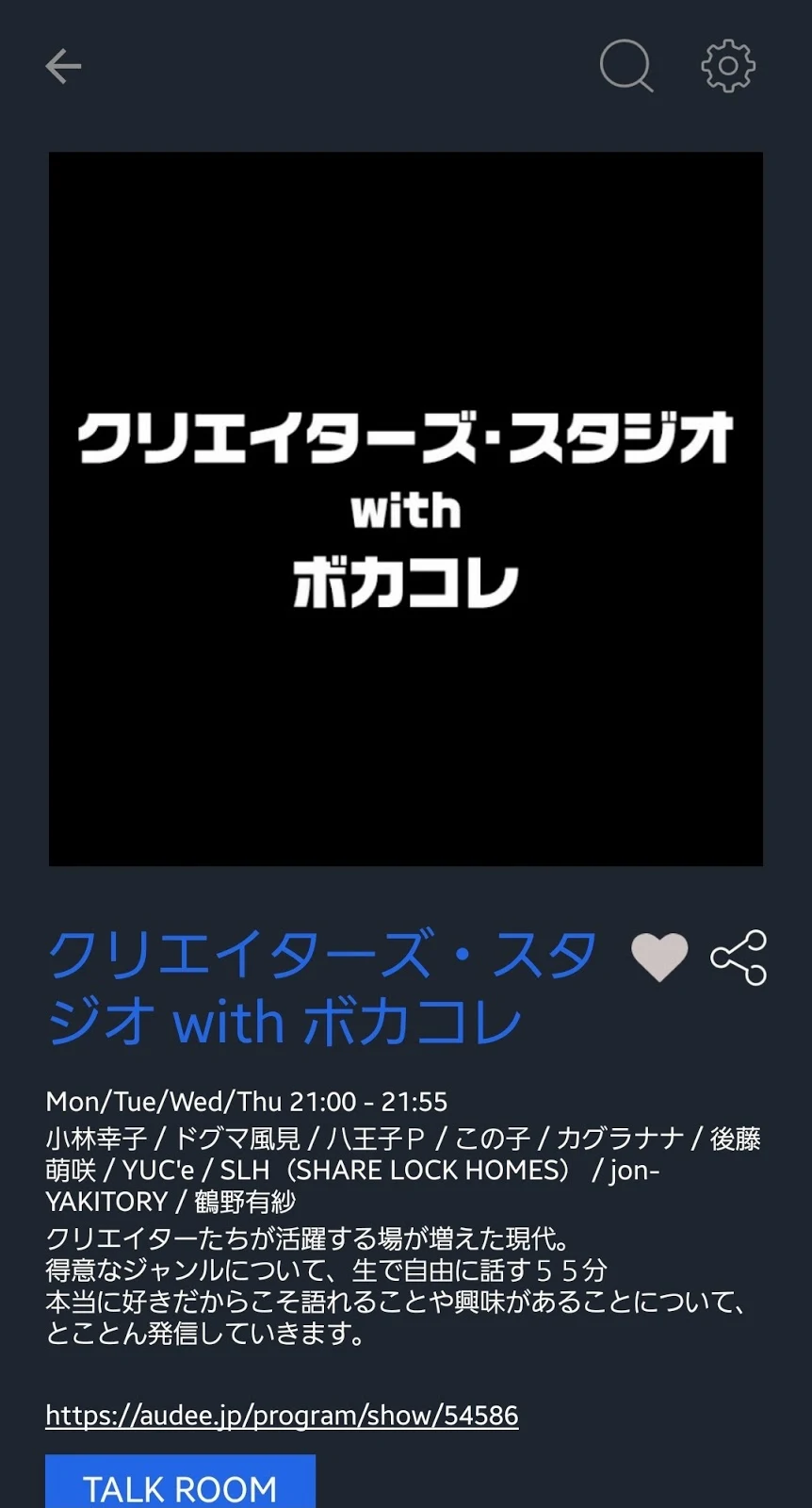Open settings via the gear icon
The height and width of the screenshot is (1508, 812).
(728, 66)
